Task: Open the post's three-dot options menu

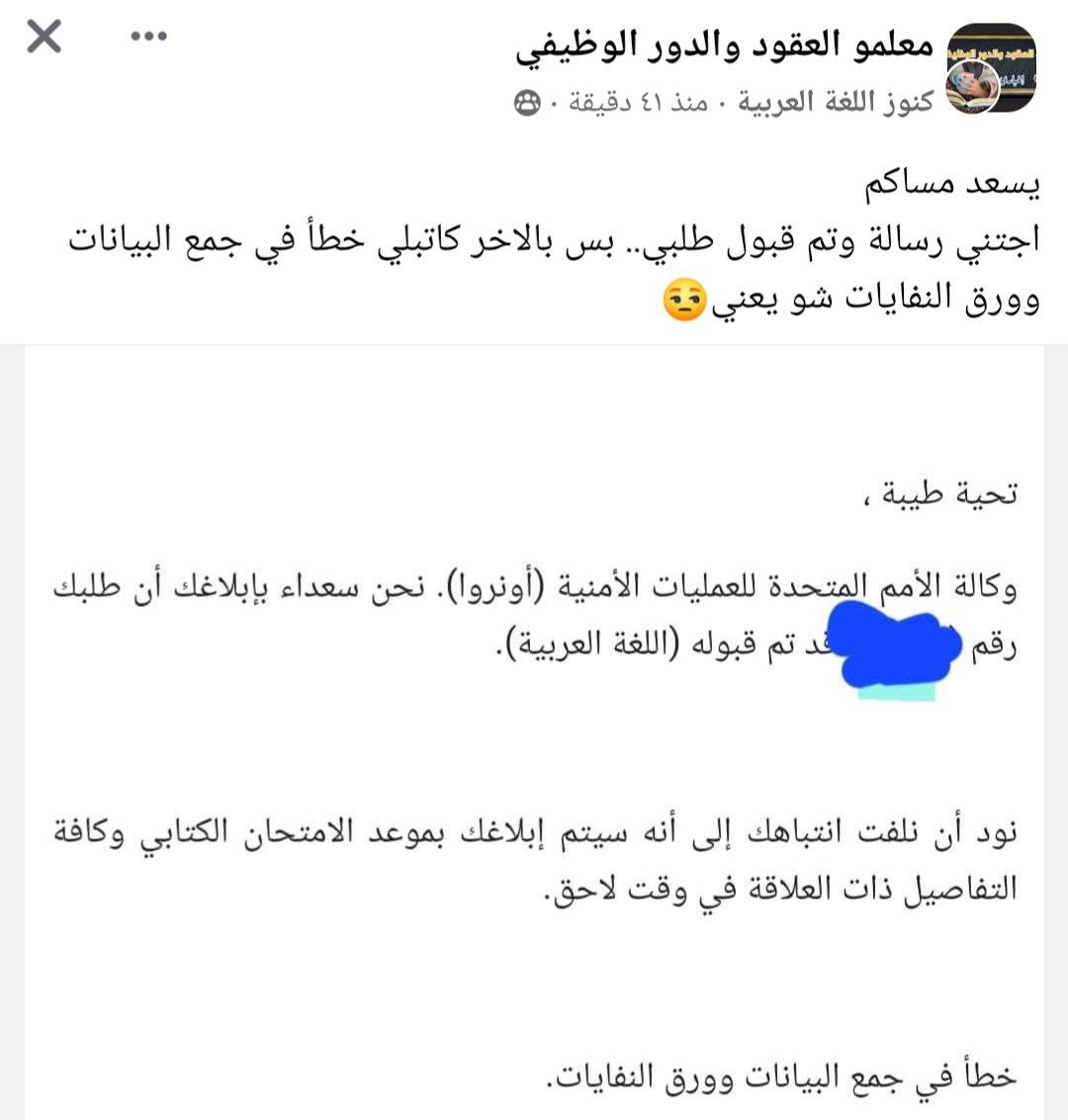Action: click(x=149, y=38)
